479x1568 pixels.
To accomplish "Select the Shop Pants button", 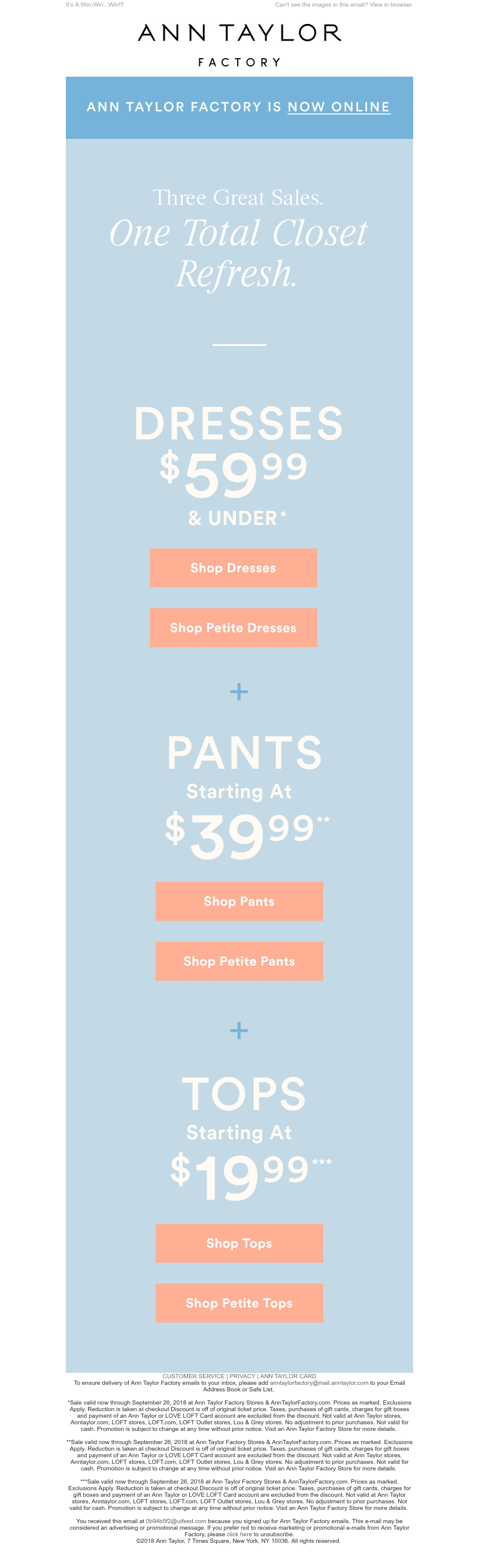I will click(x=239, y=901).
